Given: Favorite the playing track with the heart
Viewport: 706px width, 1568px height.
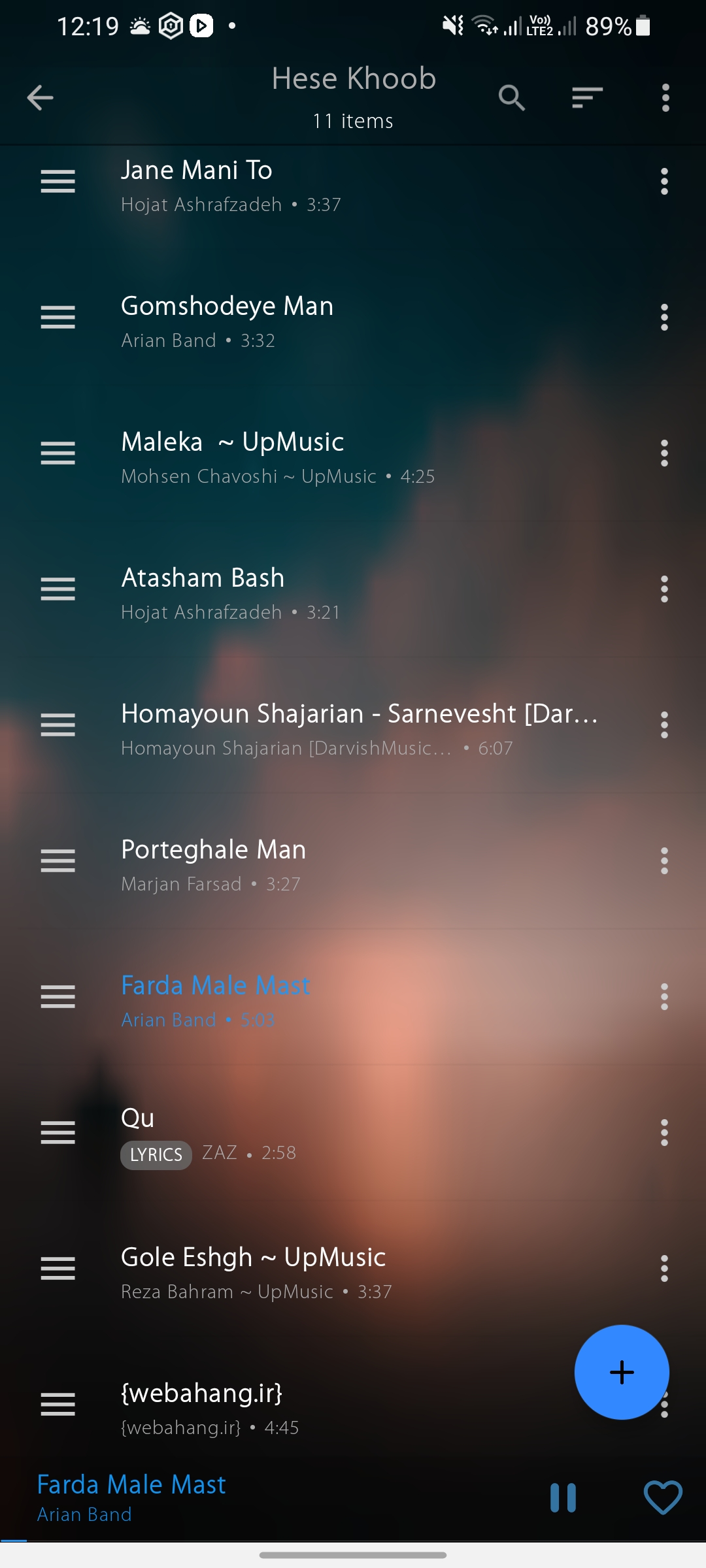Looking at the screenshot, I should [x=663, y=1497].
